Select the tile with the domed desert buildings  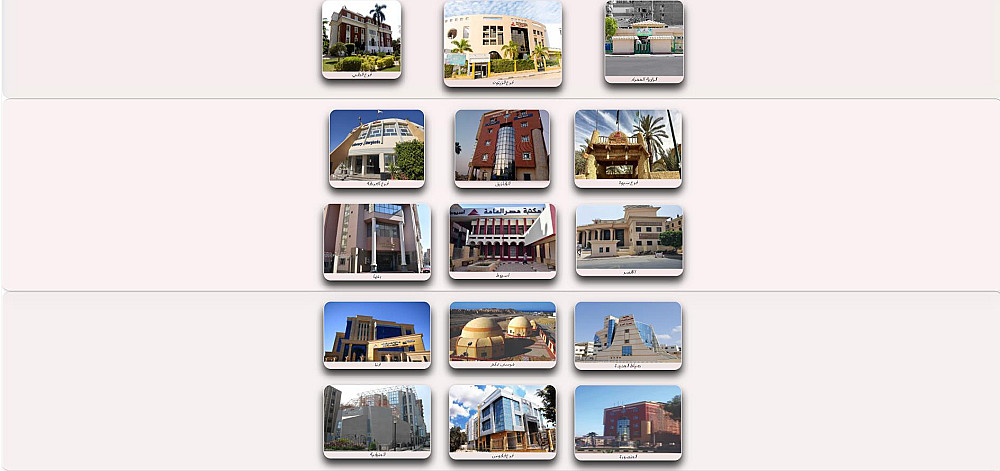(x=502, y=334)
